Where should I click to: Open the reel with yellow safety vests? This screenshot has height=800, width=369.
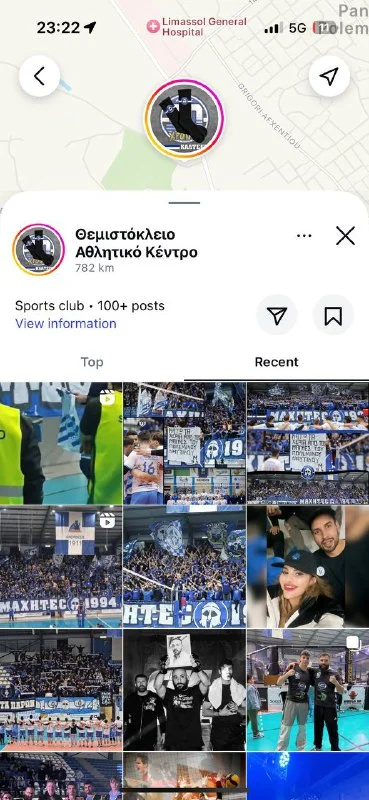[x=61, y=443]
